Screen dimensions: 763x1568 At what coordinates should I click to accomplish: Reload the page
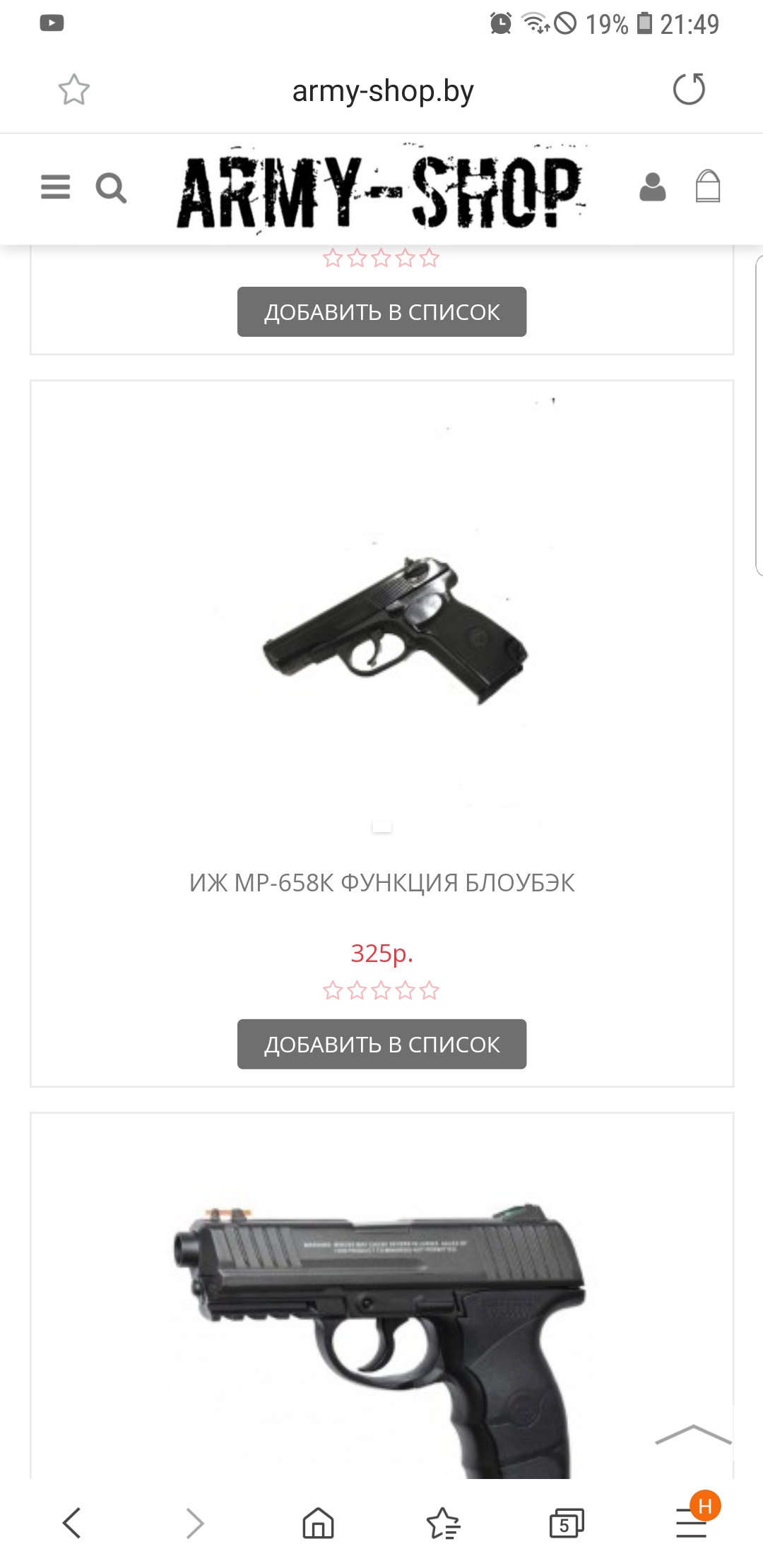coord(689,90)
